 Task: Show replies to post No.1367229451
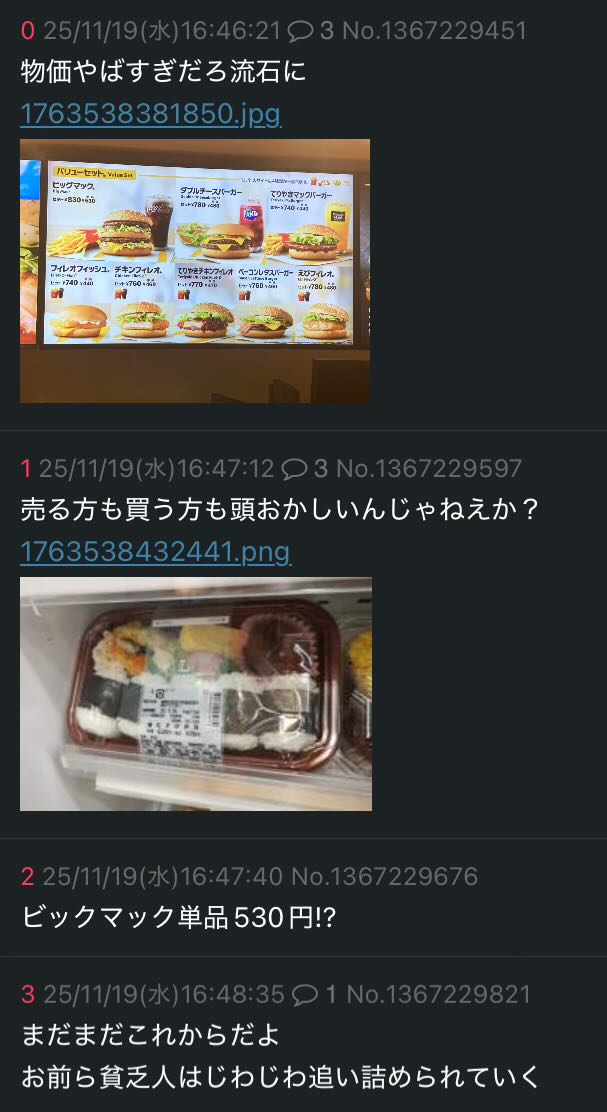point(311,31)
